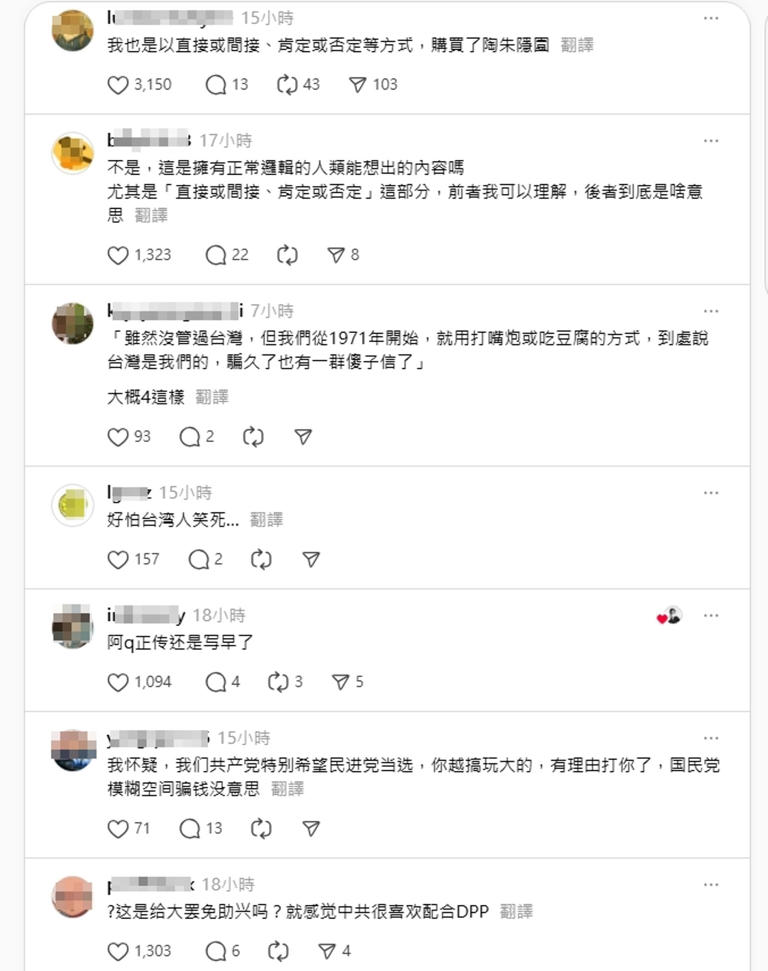Repost the comment 好怕台湾人笑死
Screen dimensions: 768x971
pyautogui.click(x=261, y=559)
